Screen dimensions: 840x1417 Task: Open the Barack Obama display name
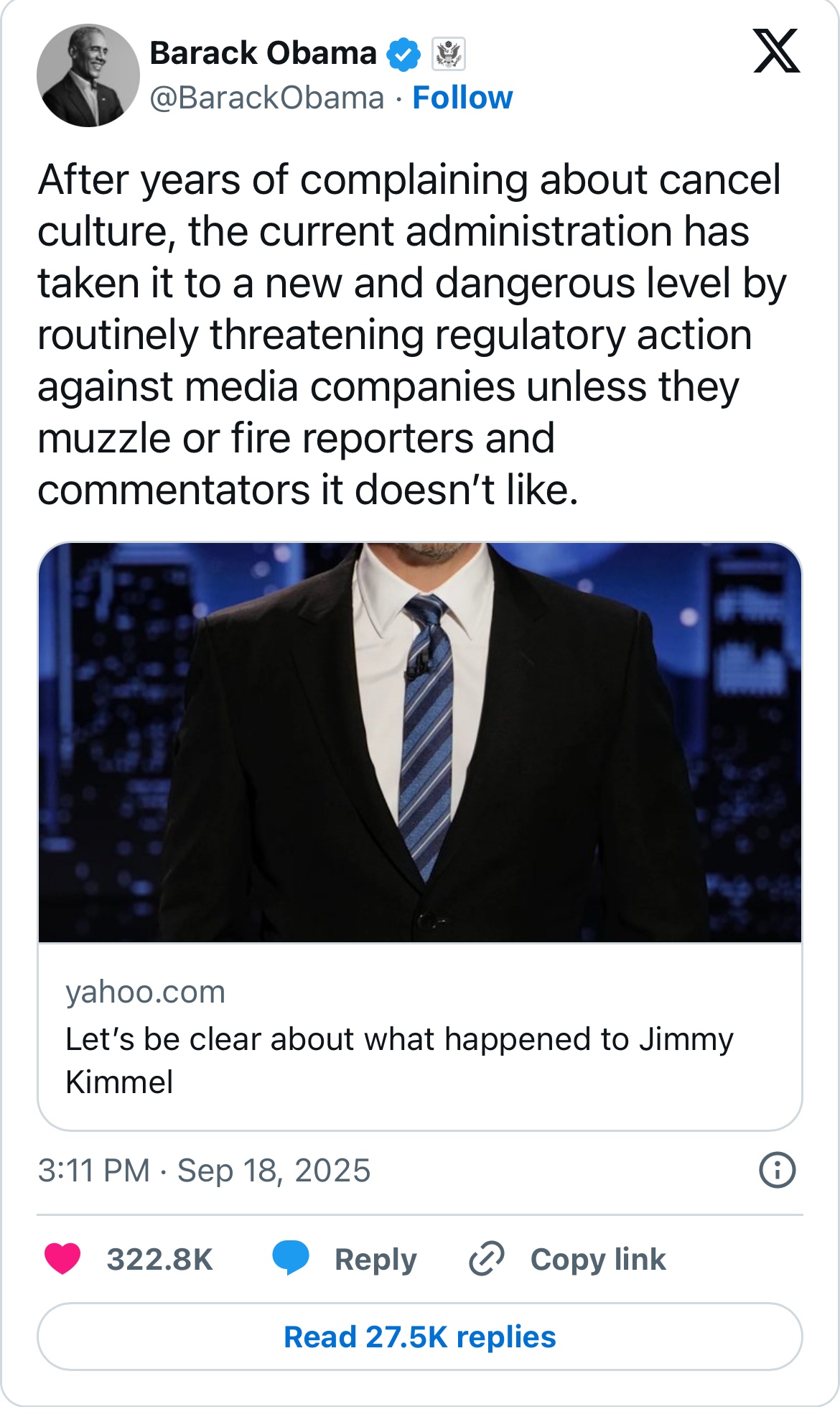[x=263, y=54]
